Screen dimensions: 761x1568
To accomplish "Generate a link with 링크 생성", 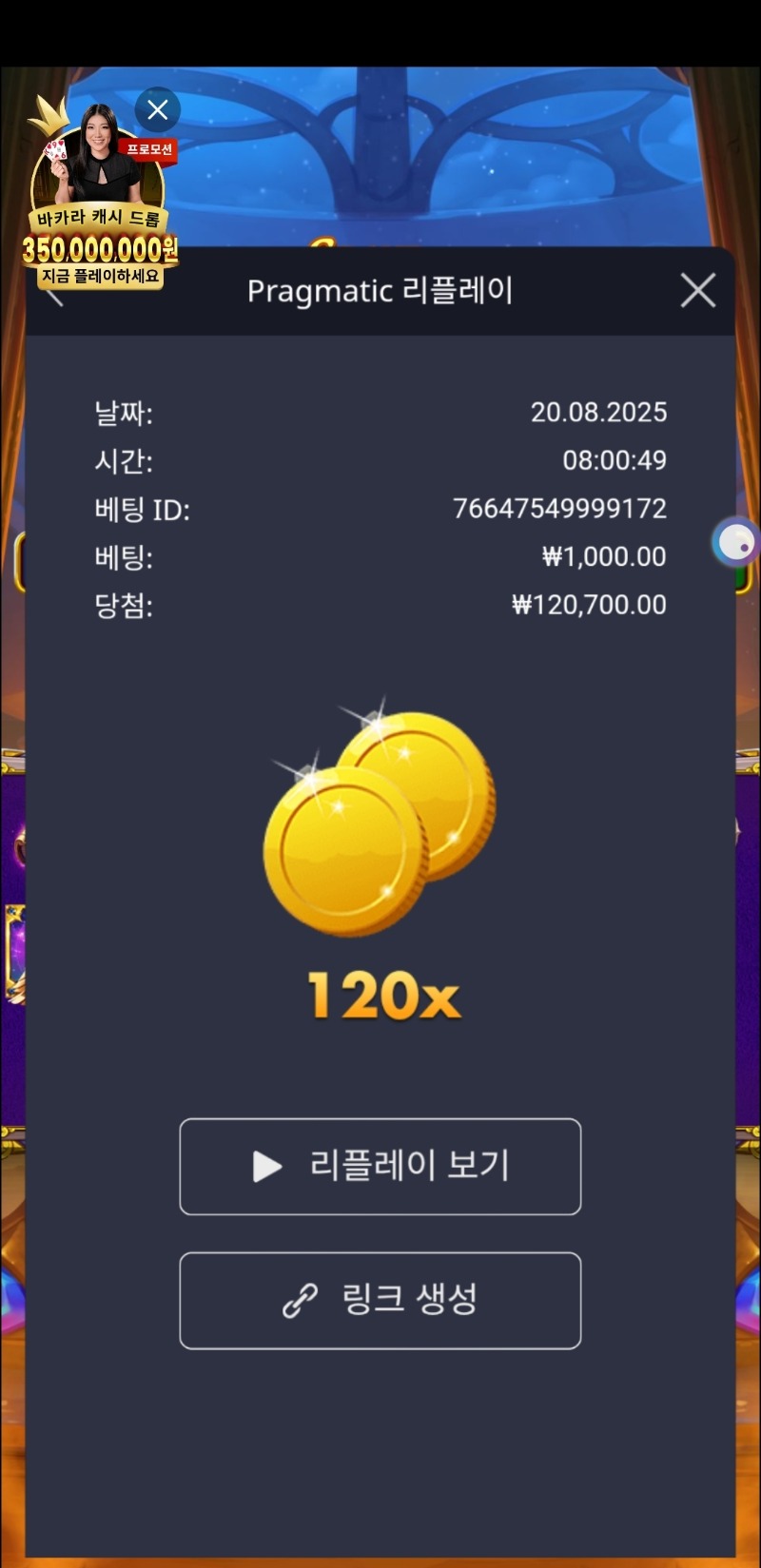I will pyautogui.click(x=380, y=1300).
